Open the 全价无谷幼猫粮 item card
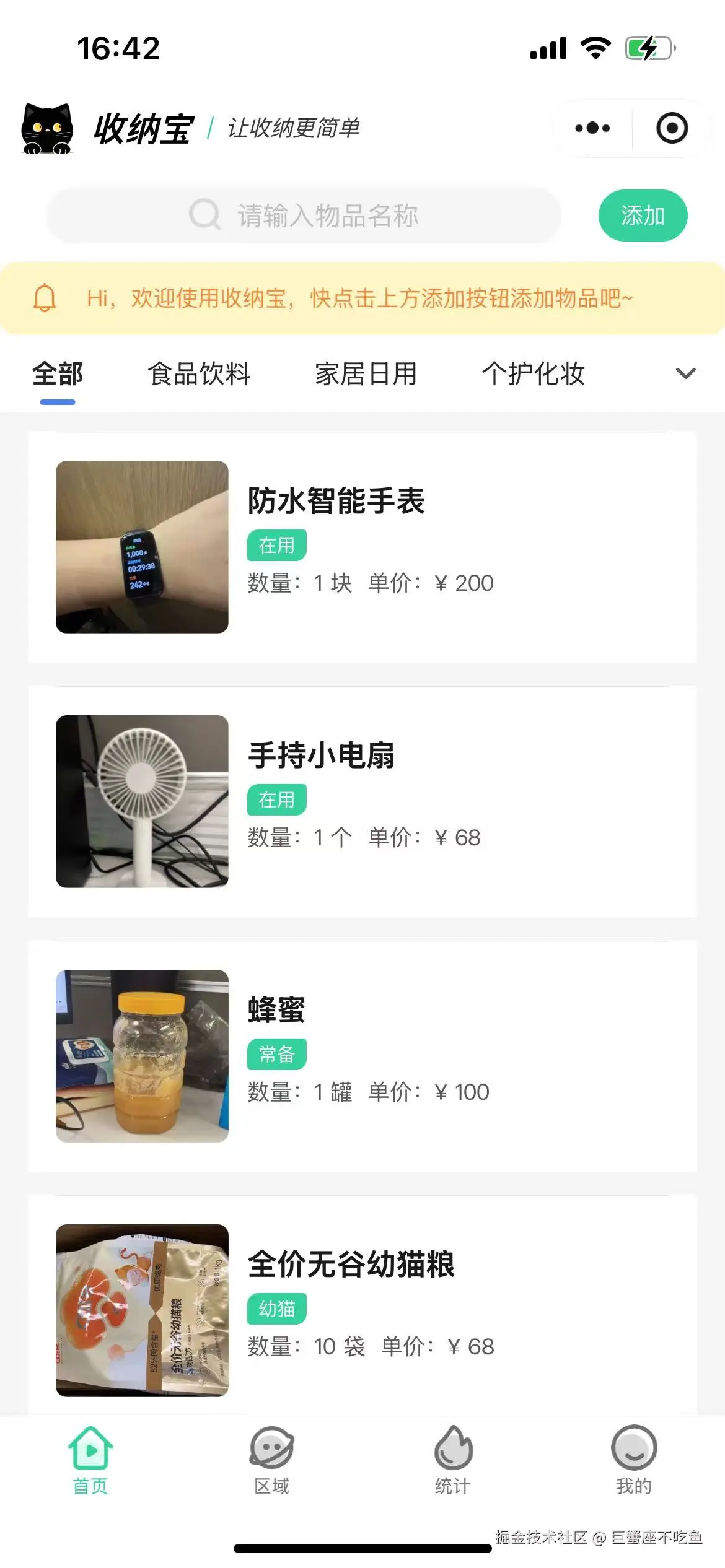The image size is (725, 1568). tap(362, 1307)
